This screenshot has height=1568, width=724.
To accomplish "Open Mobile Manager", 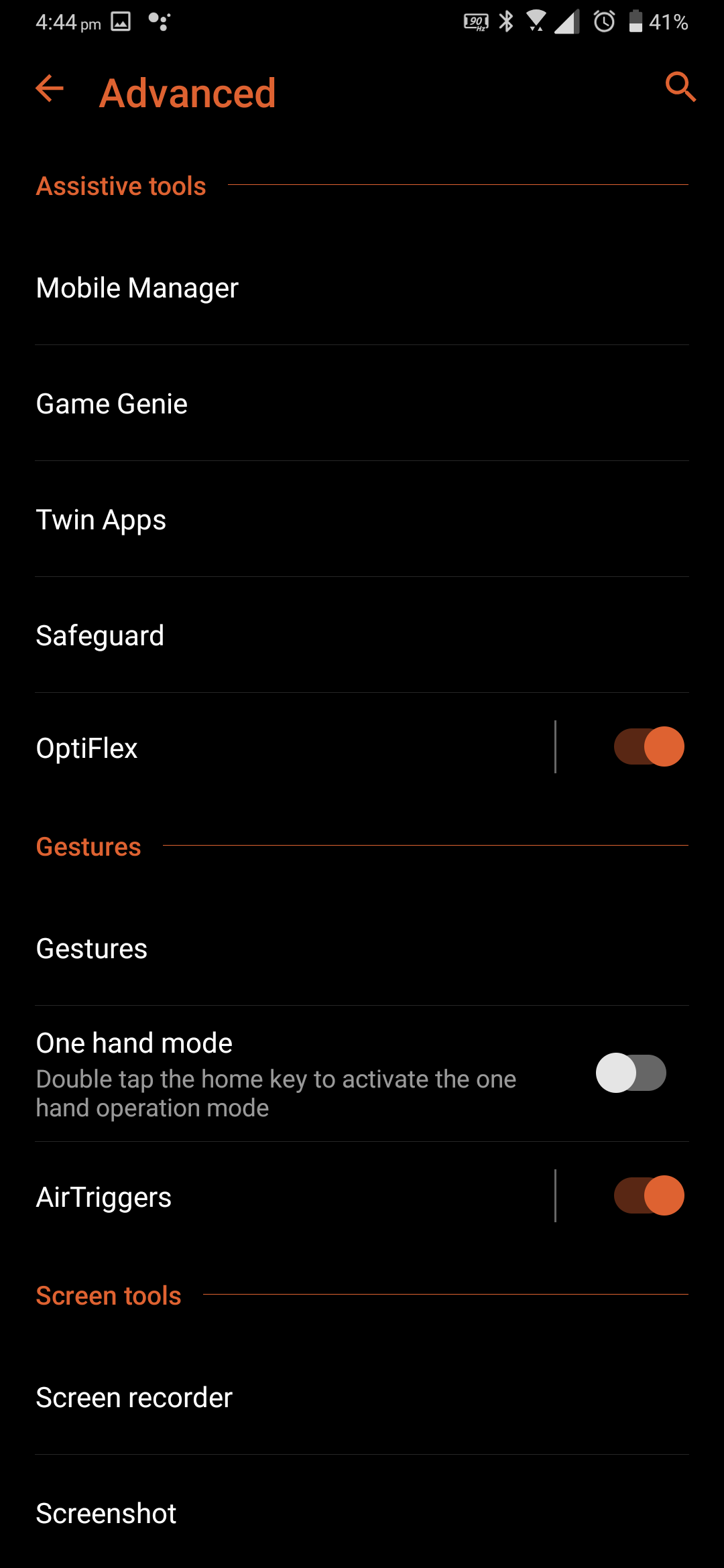I will (362, 287).
